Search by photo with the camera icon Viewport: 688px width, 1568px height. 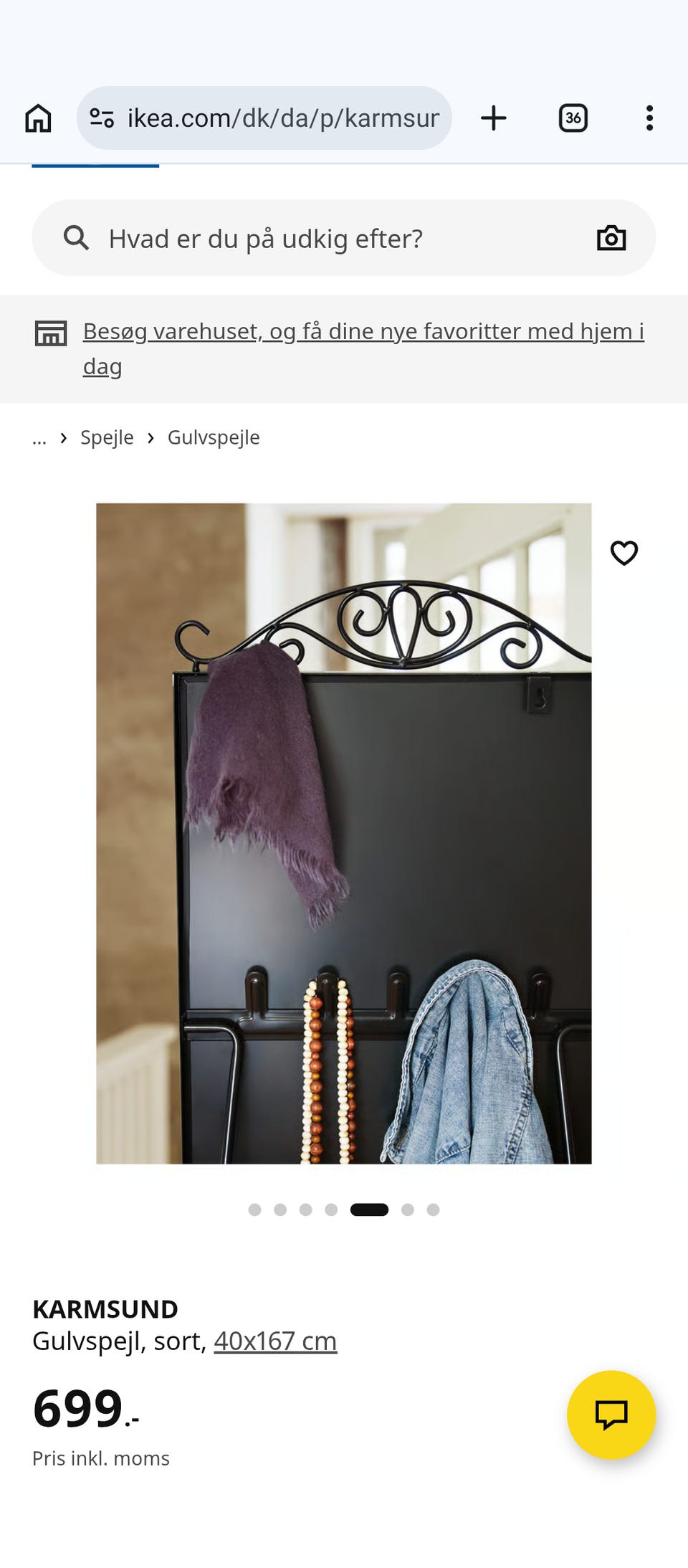click(611, 238)
